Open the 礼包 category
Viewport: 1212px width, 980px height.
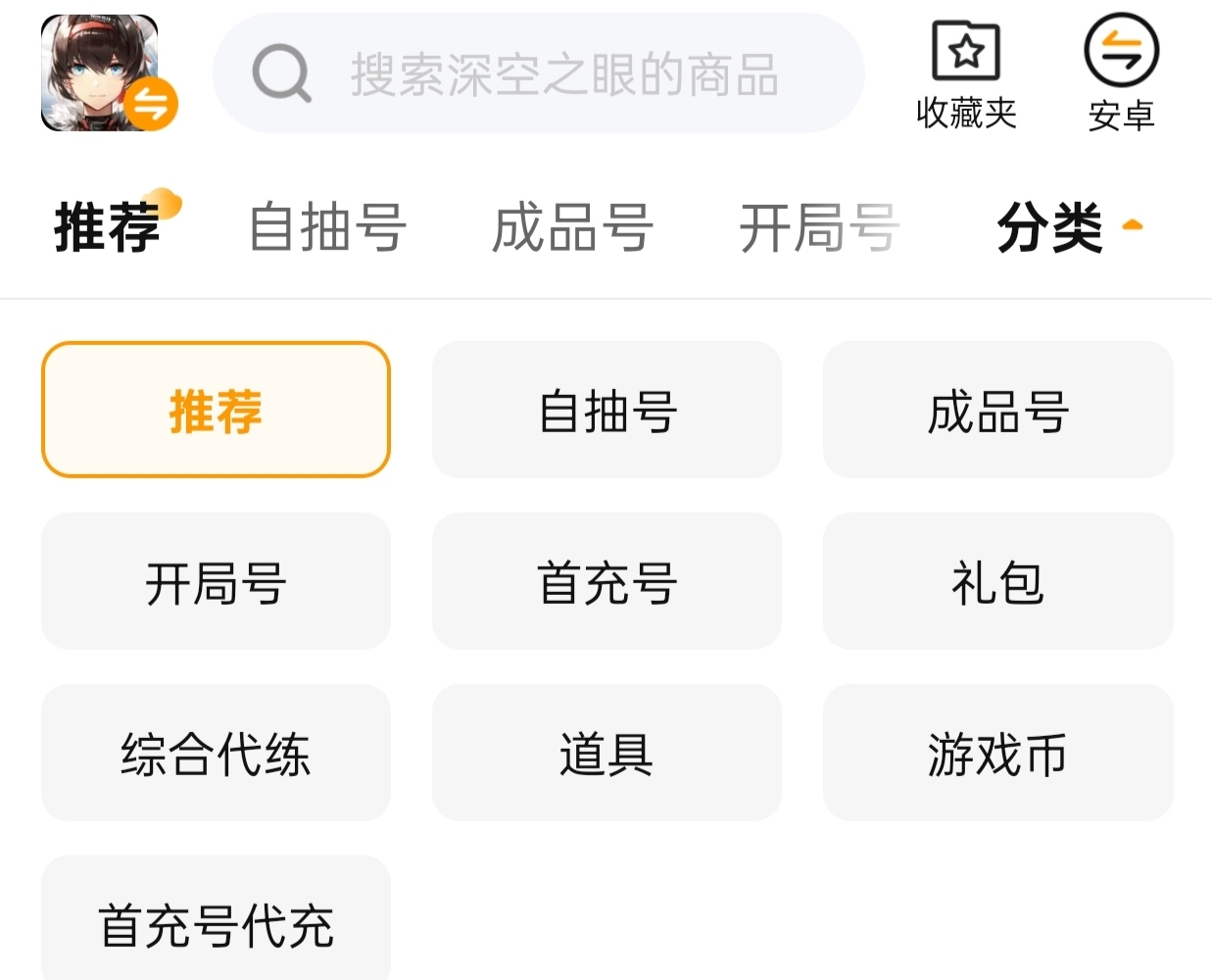pos(997,581)
